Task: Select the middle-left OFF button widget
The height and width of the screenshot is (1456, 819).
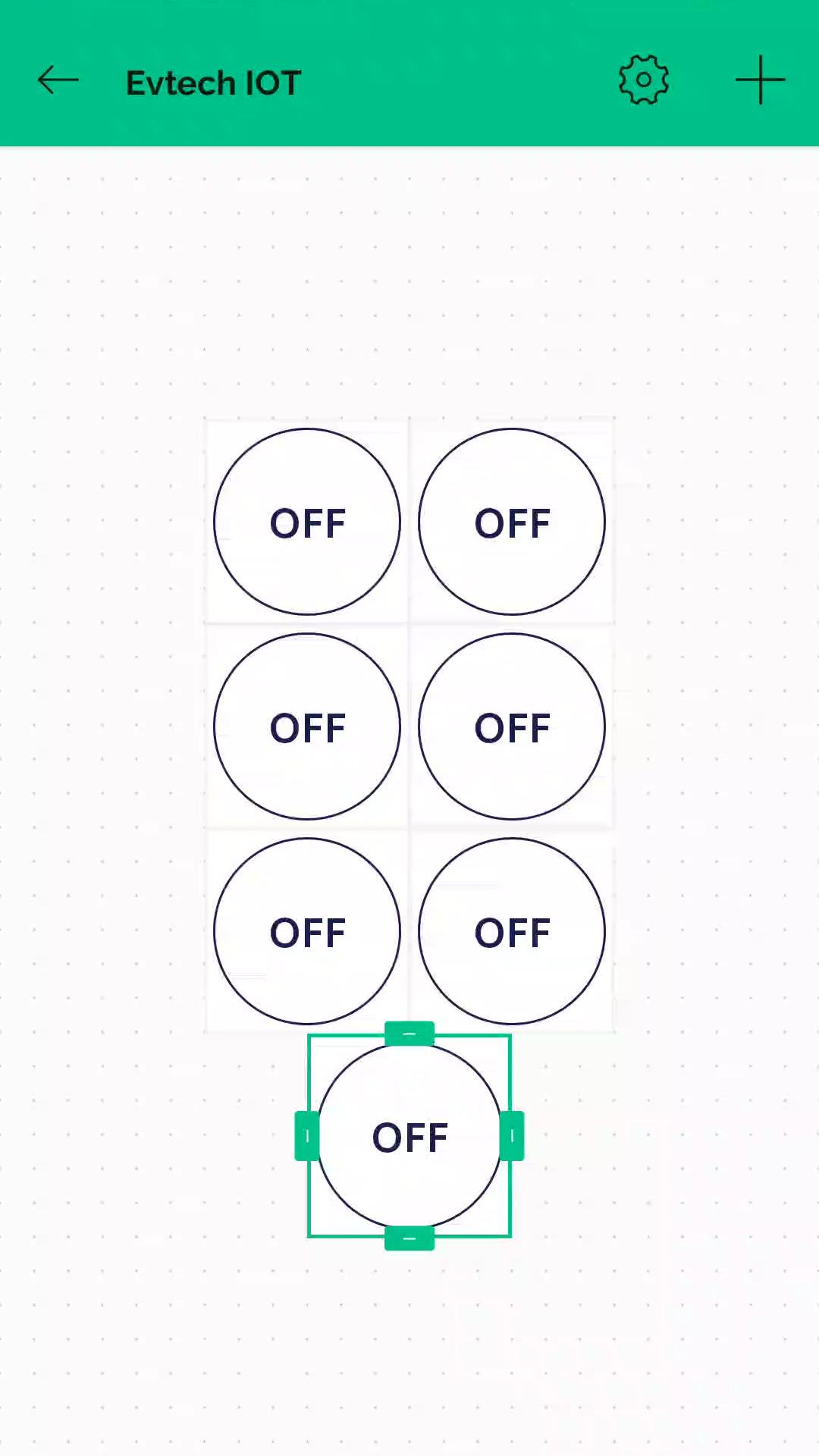Action: point(307,726)
